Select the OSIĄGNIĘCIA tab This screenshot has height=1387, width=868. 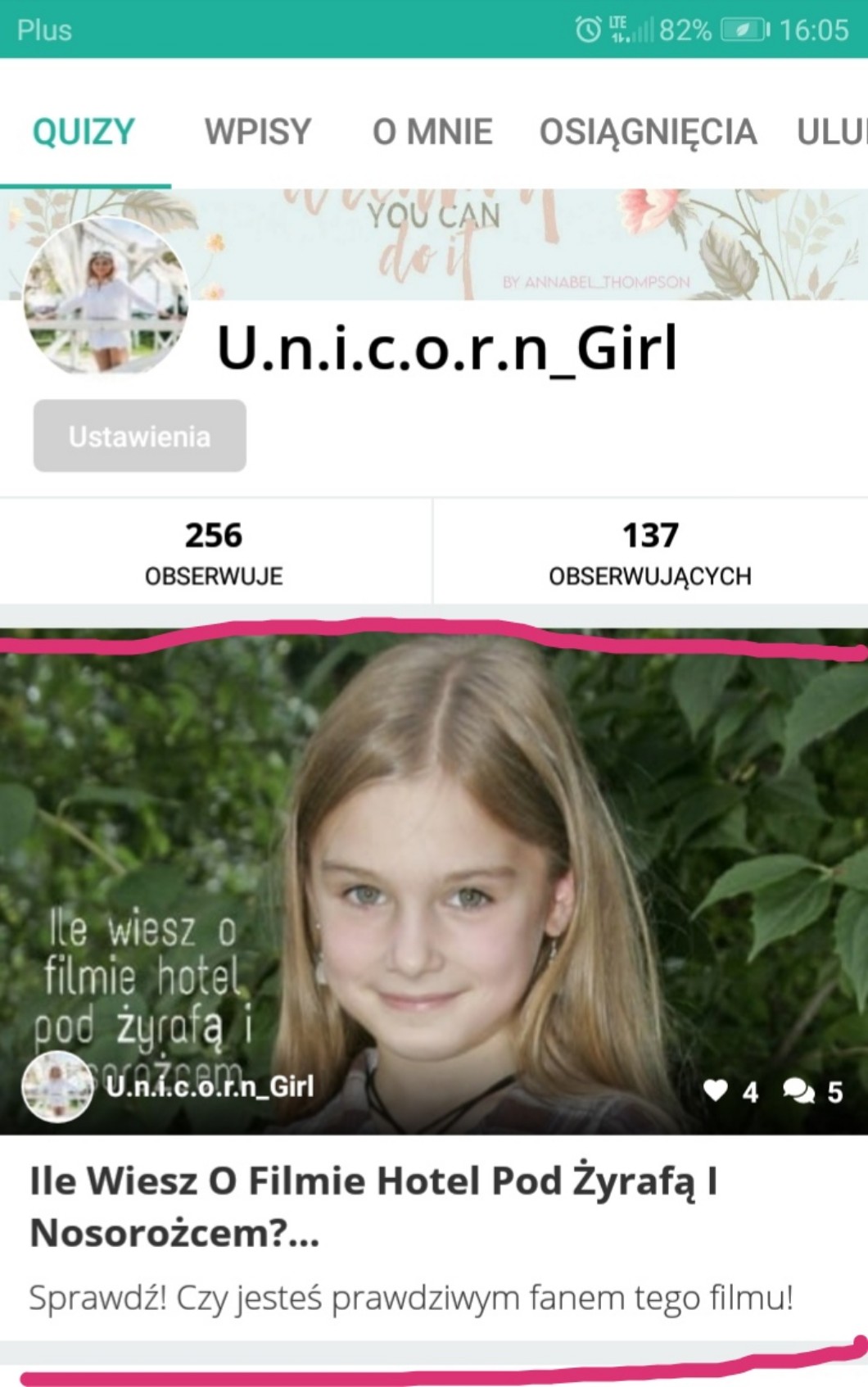(x=647, y=132)
